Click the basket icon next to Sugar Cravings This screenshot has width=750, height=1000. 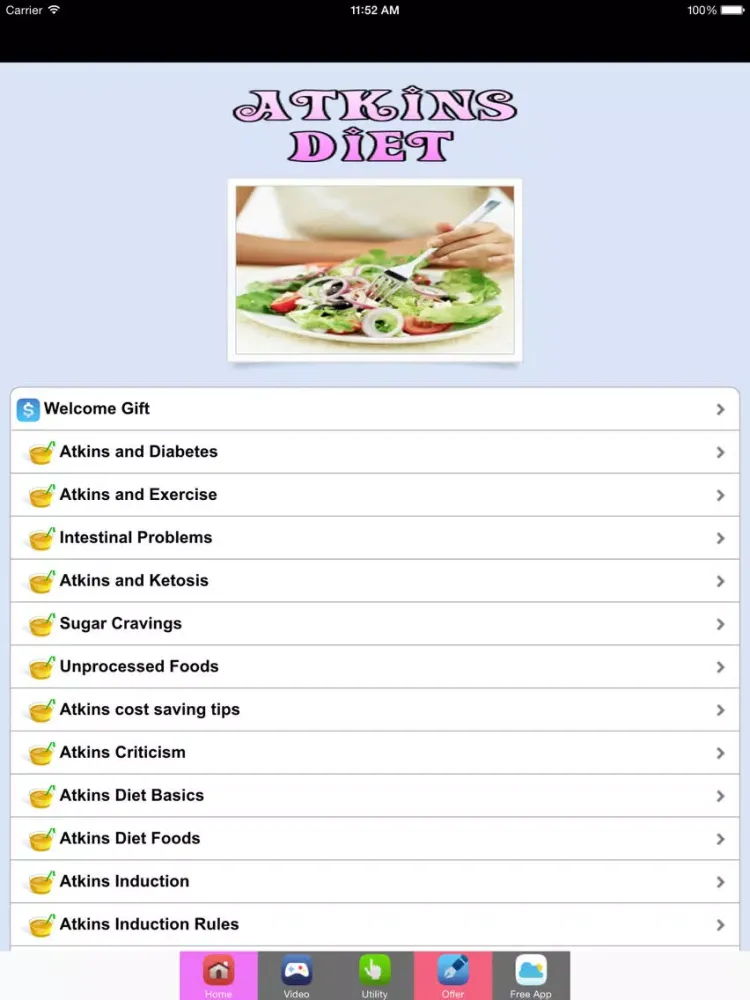(x=40, y=624)
